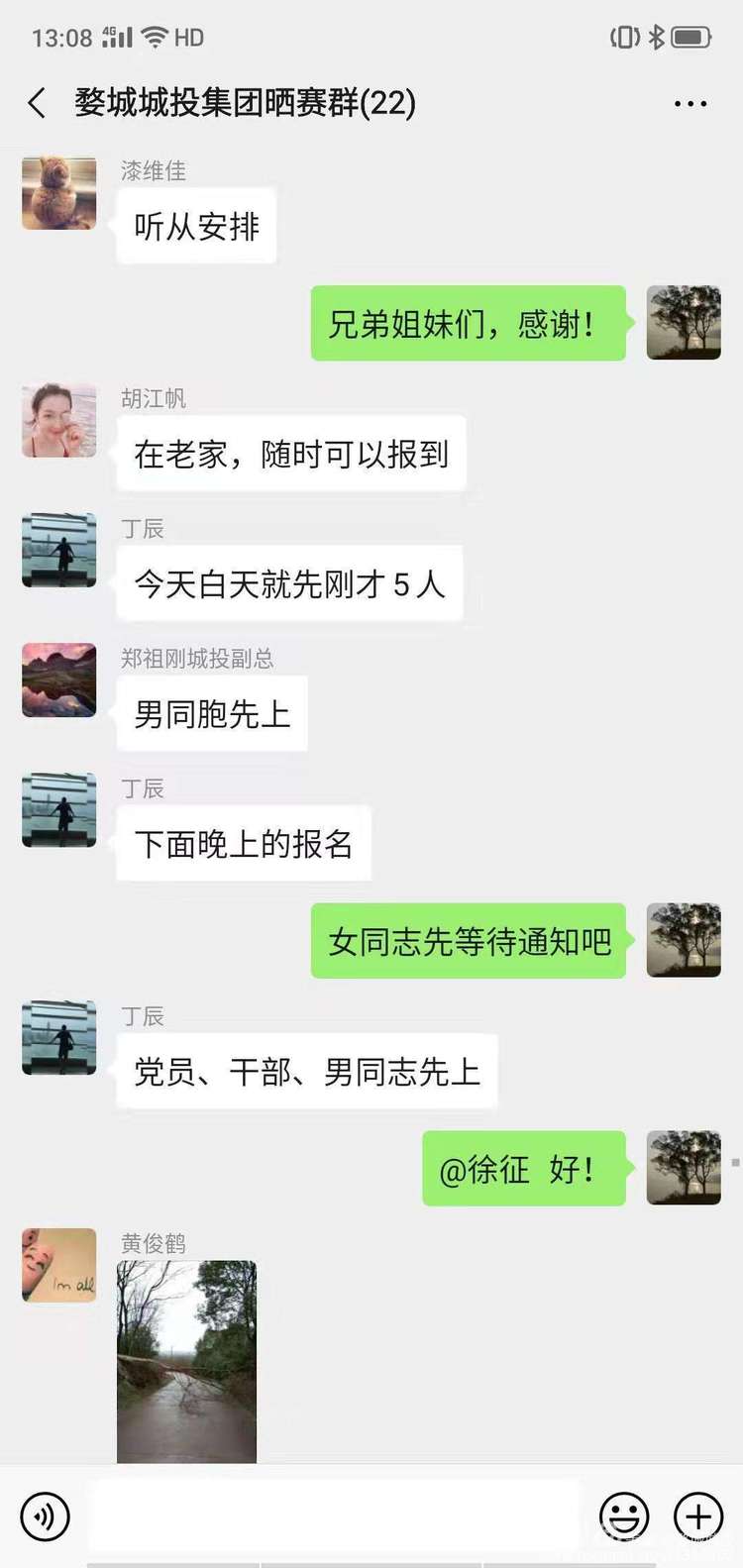Go back from the group chat
Image resolution: width=743 pixels, height=1568 pixels.
[x=38, y=103]
